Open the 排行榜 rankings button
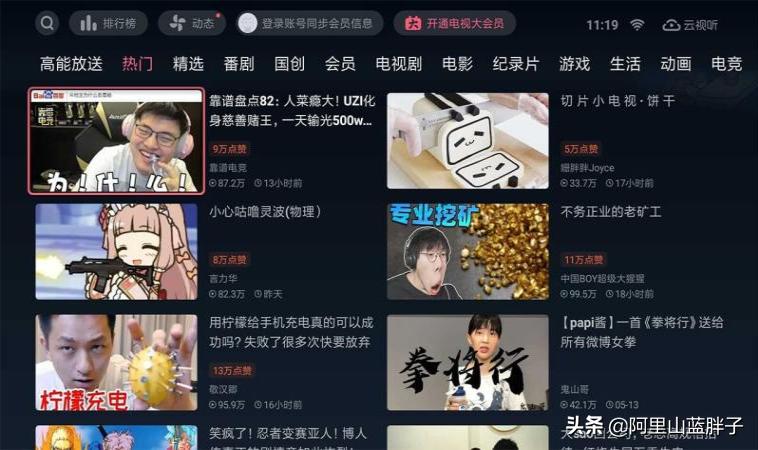 (109, 23)
